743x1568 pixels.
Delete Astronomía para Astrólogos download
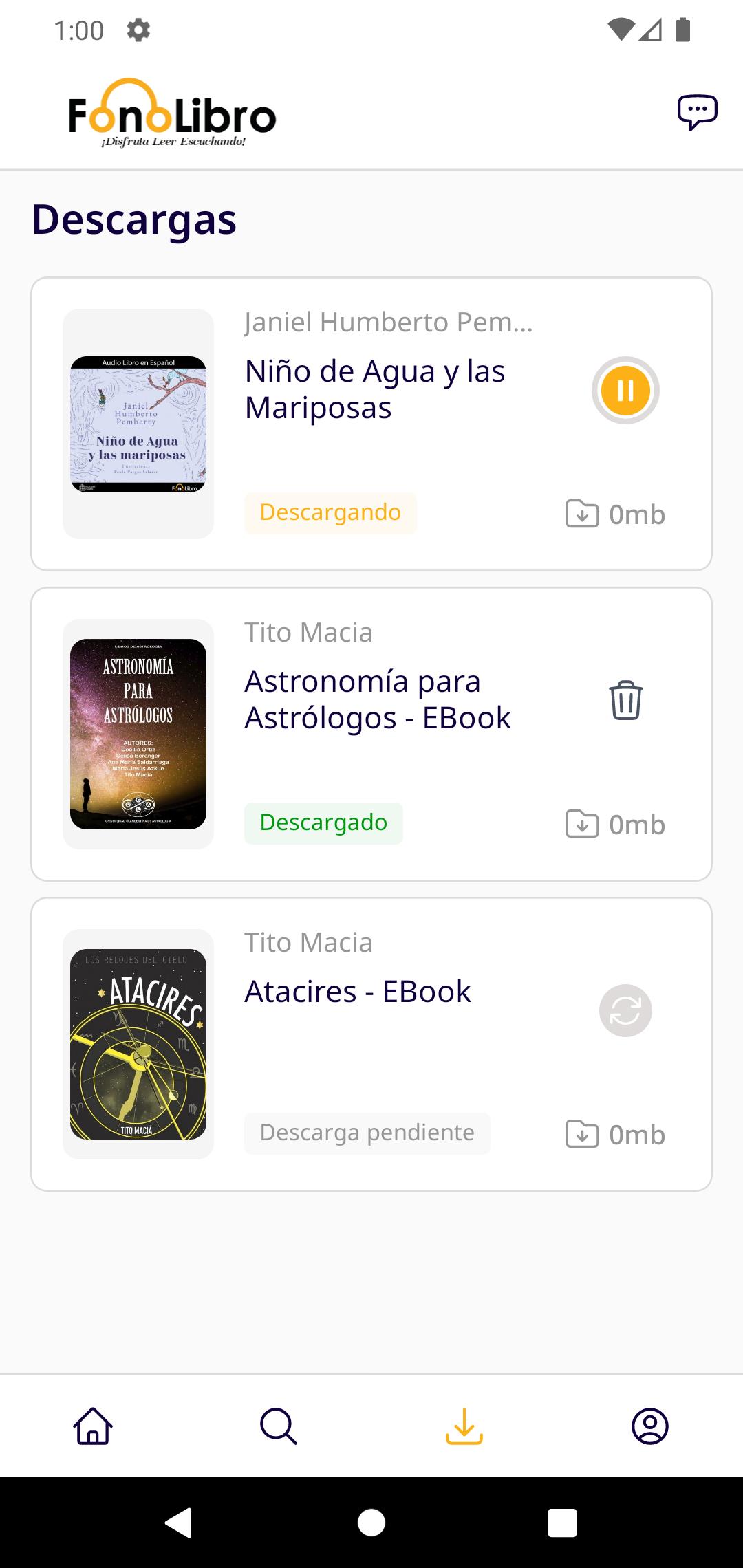click(x=625, y=700)
